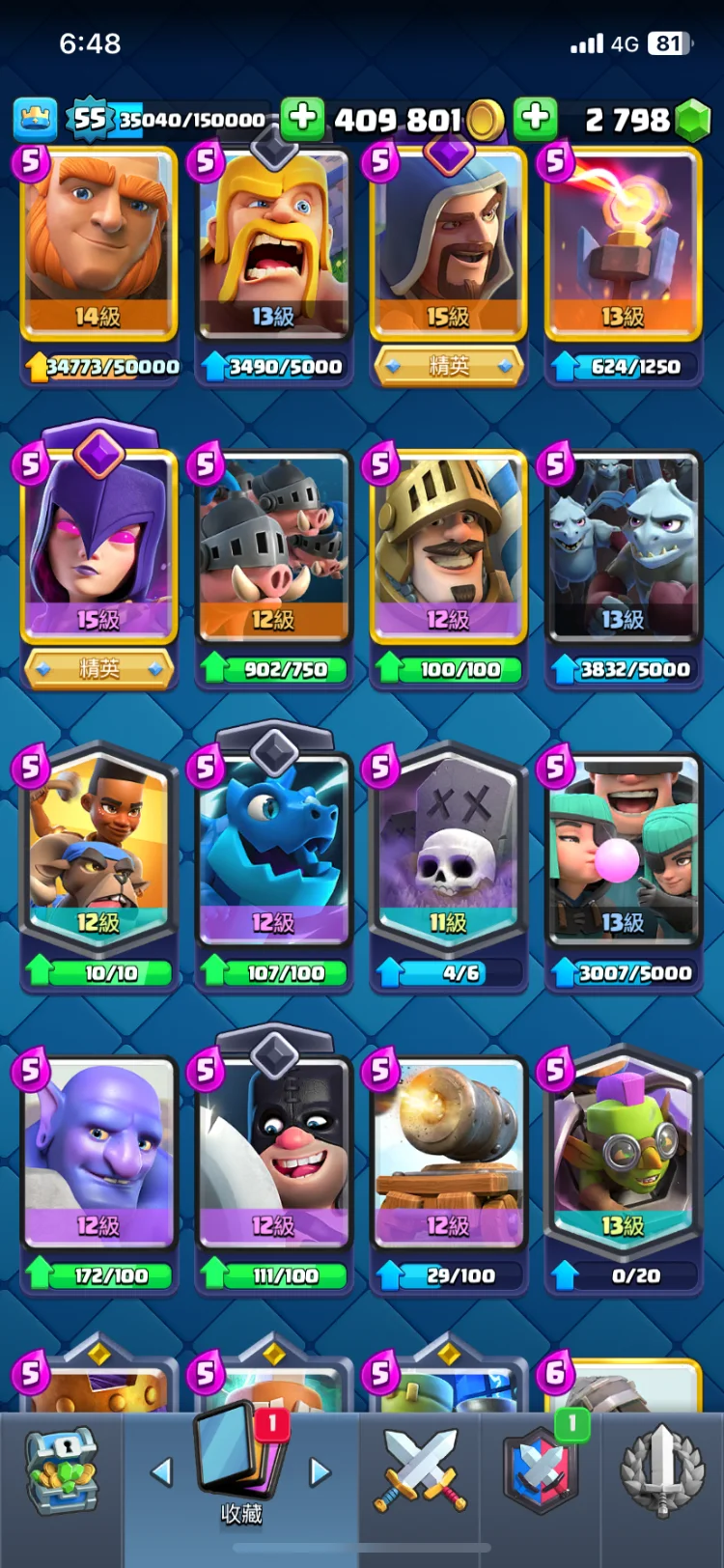Image resolution: width=724 pixels, height=1568 pixels.
Task: Open the Wizard card at level 15
Action: [x=448, y=241]
